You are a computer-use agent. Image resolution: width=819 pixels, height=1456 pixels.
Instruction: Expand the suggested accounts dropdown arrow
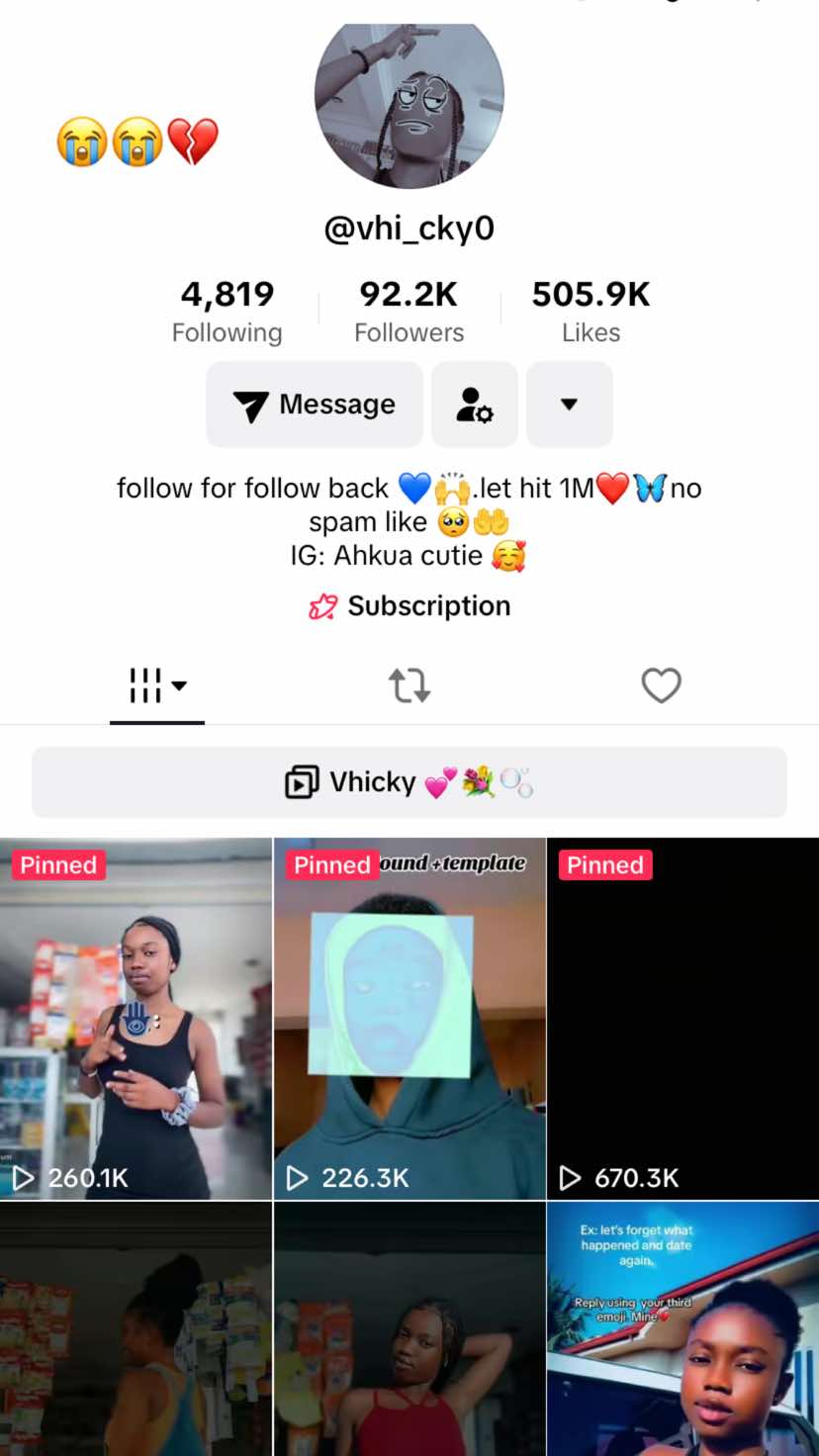(x=569, y=405)
